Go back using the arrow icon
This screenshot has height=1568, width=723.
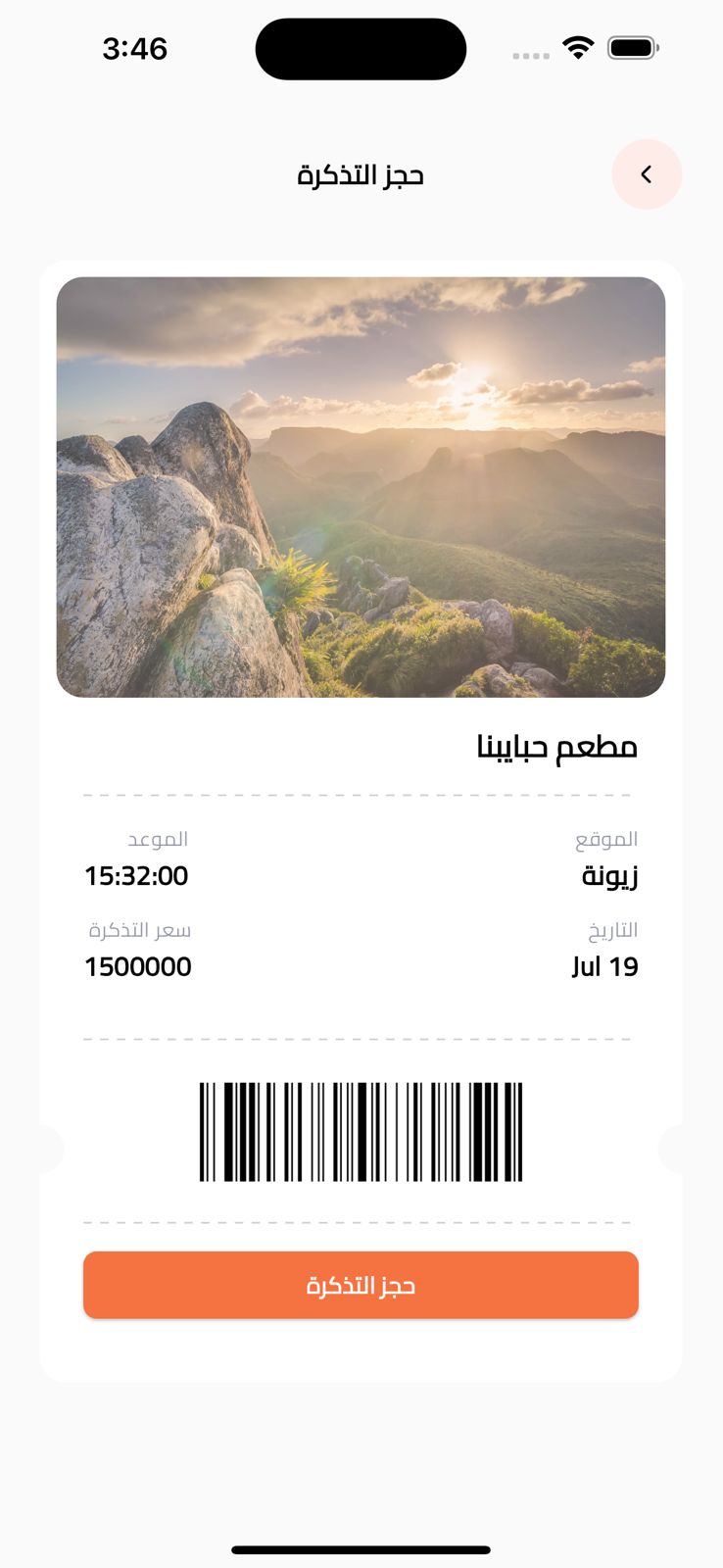(x=647, y=174)
